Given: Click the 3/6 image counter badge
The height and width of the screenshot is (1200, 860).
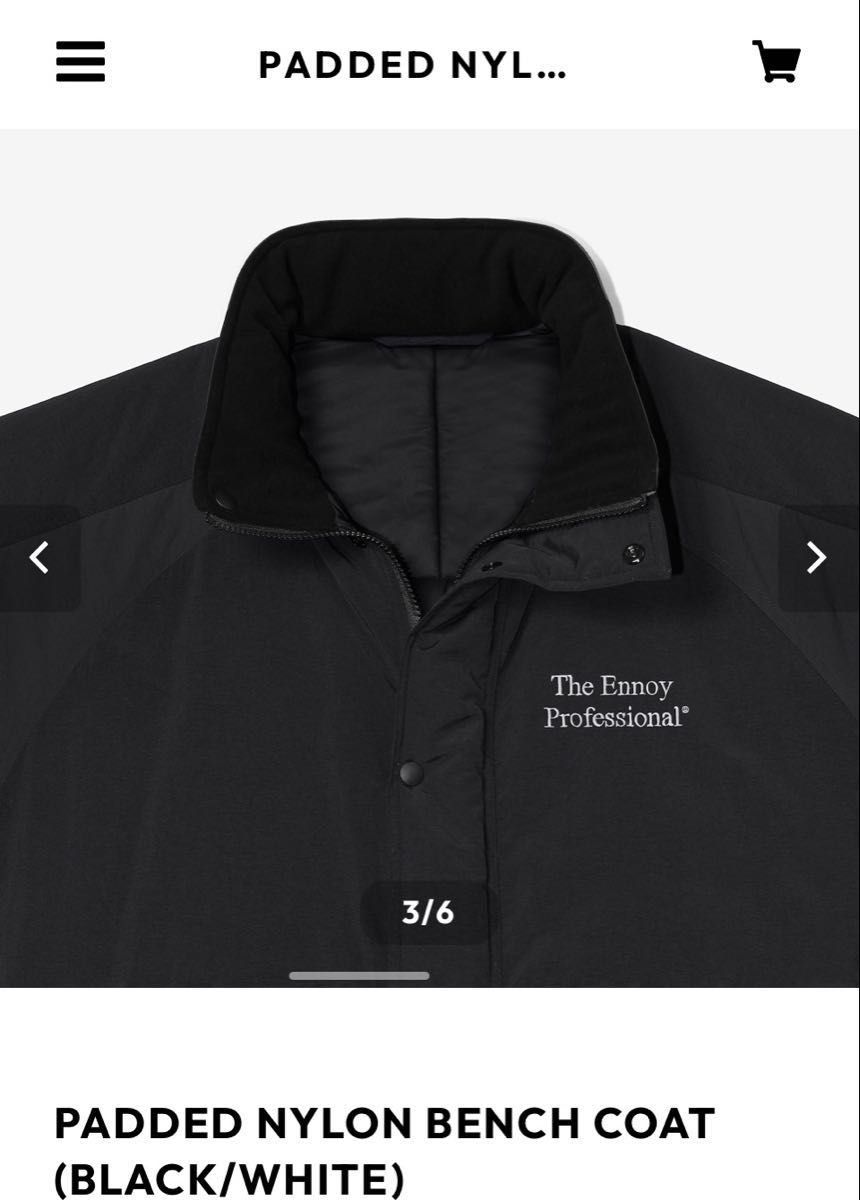Looking at the screenshot, I should point(429,911).
